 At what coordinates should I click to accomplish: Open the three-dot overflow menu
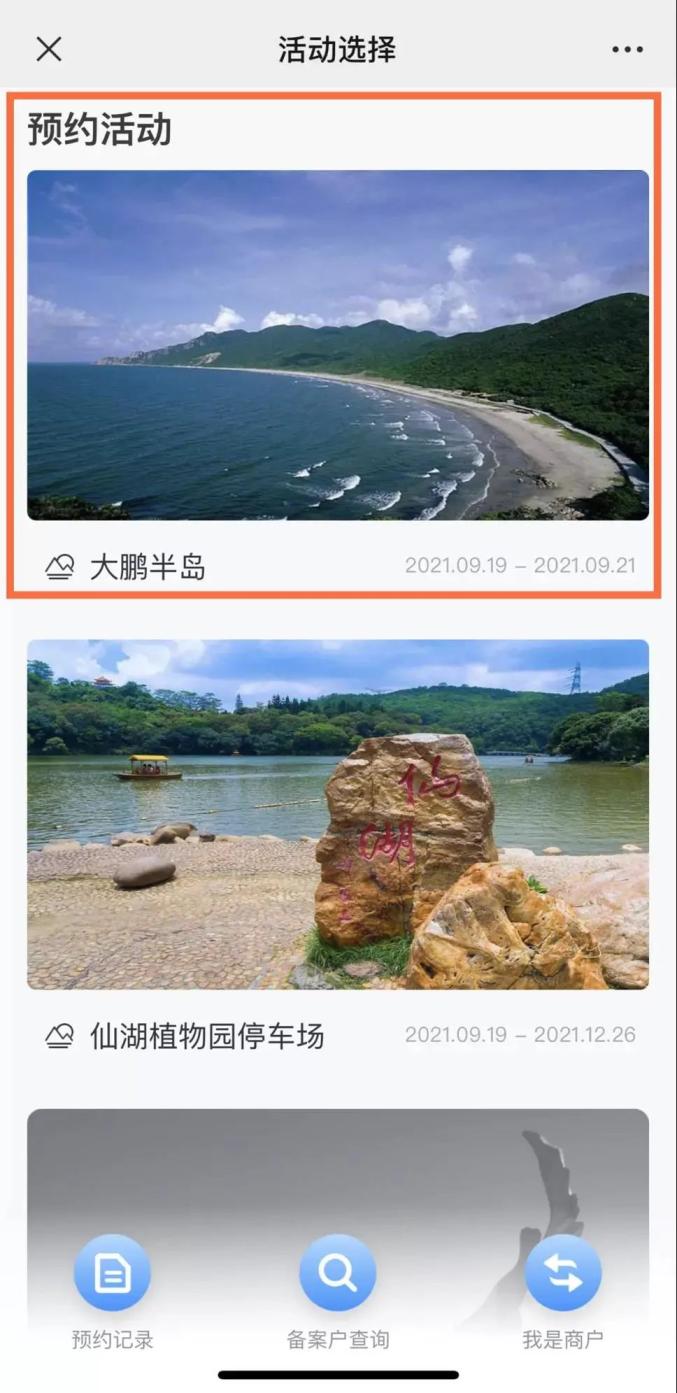tap(627, 49)
